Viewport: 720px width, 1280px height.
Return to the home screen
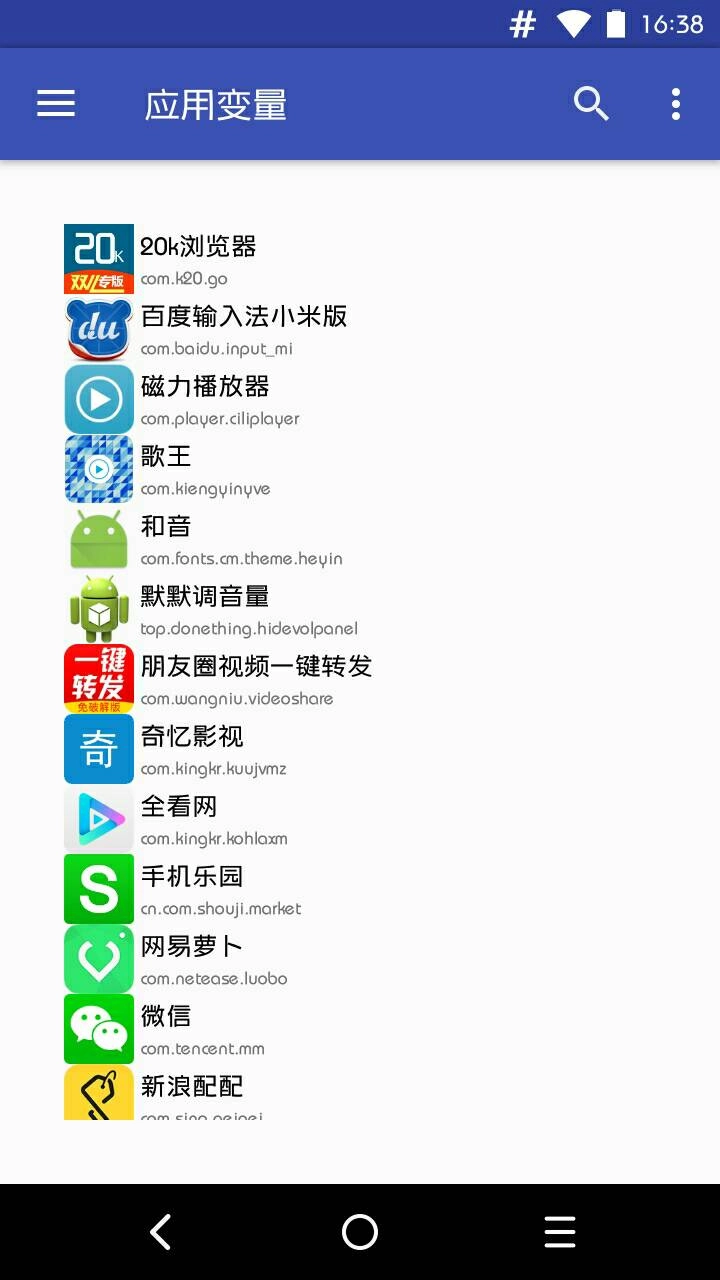click(360, 1232)
